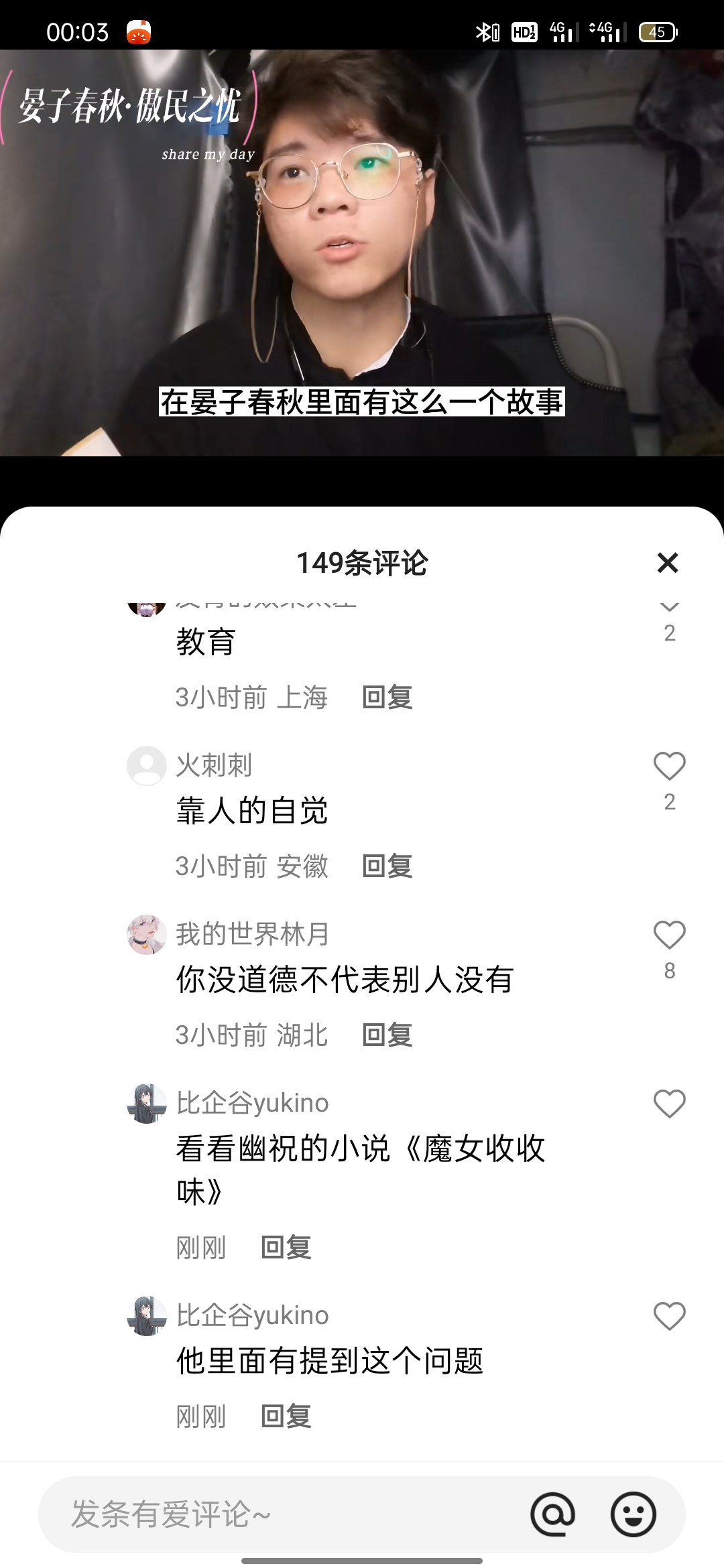The image size is (724, 1568).
Task: Return to the video above comments
Action: pyautogui.click(x=362, y=255)
